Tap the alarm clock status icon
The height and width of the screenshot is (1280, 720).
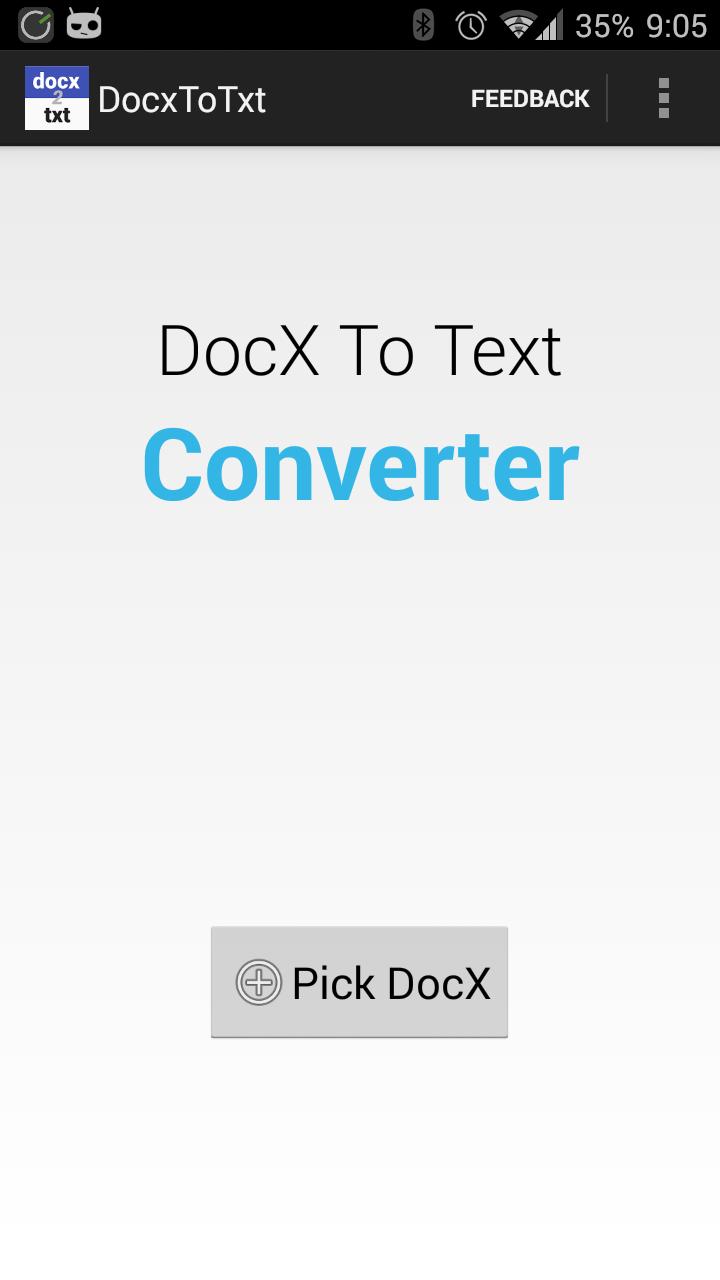point(470,25)
